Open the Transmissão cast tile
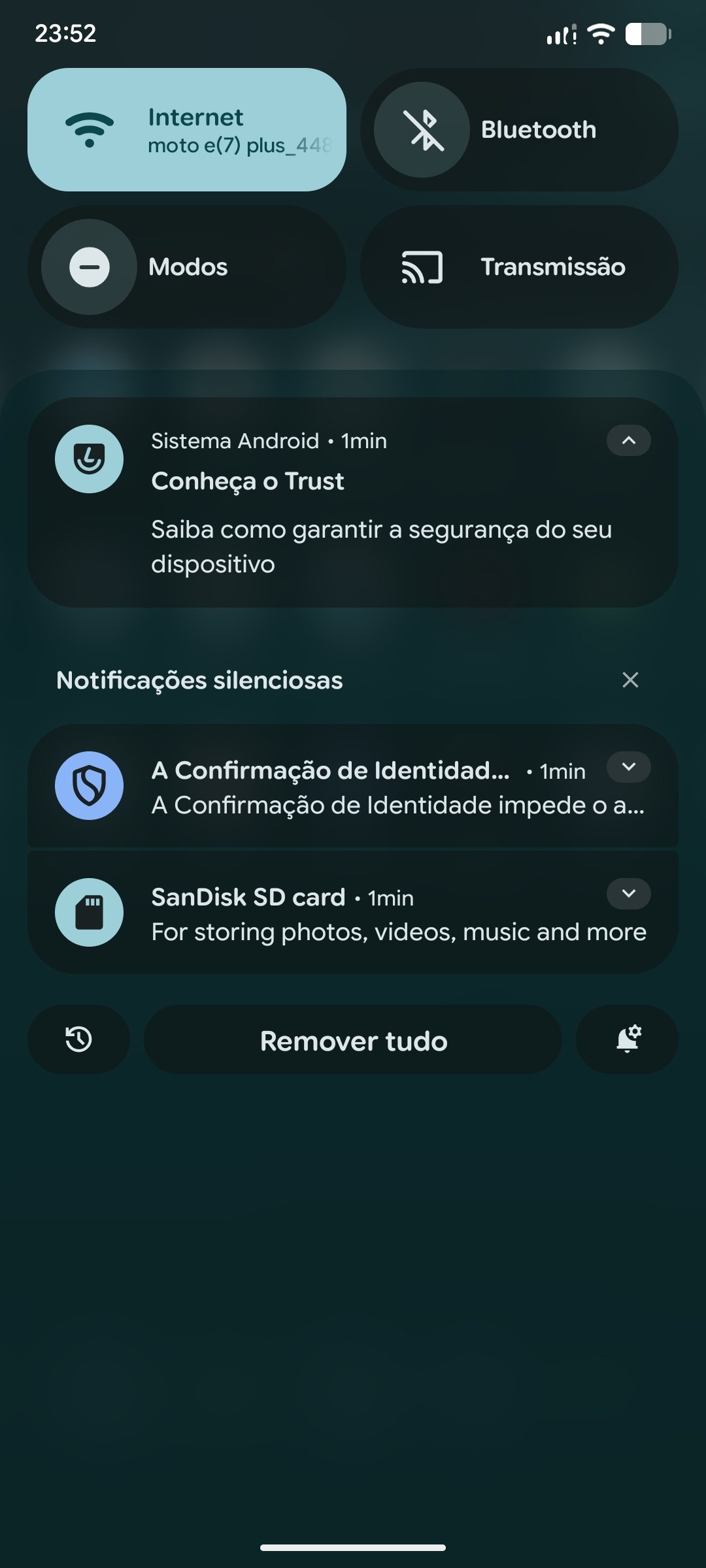Screen dimensions: 706x1568 pos(519,267)
